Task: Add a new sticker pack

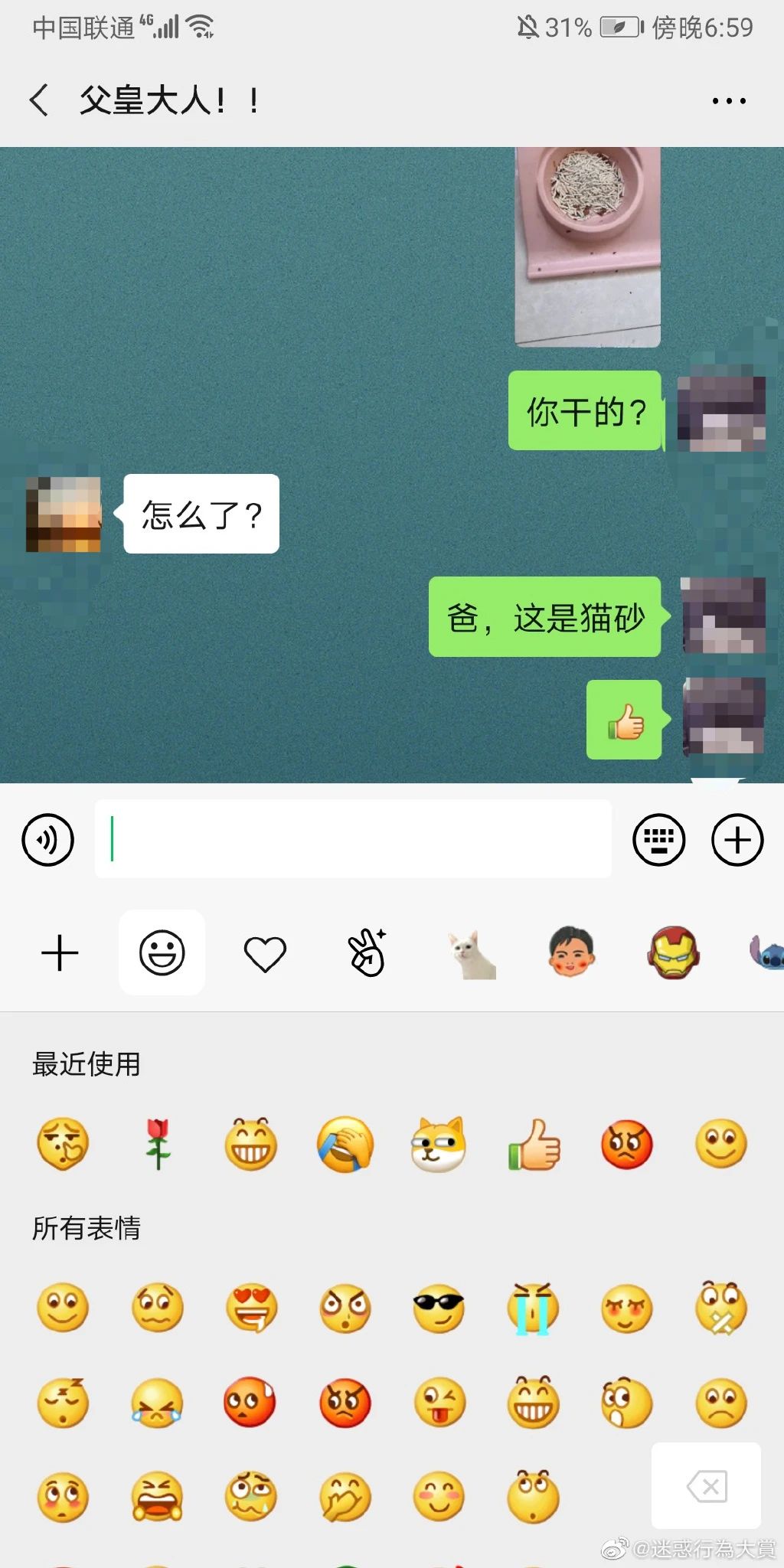Action: tap(60, 953)
